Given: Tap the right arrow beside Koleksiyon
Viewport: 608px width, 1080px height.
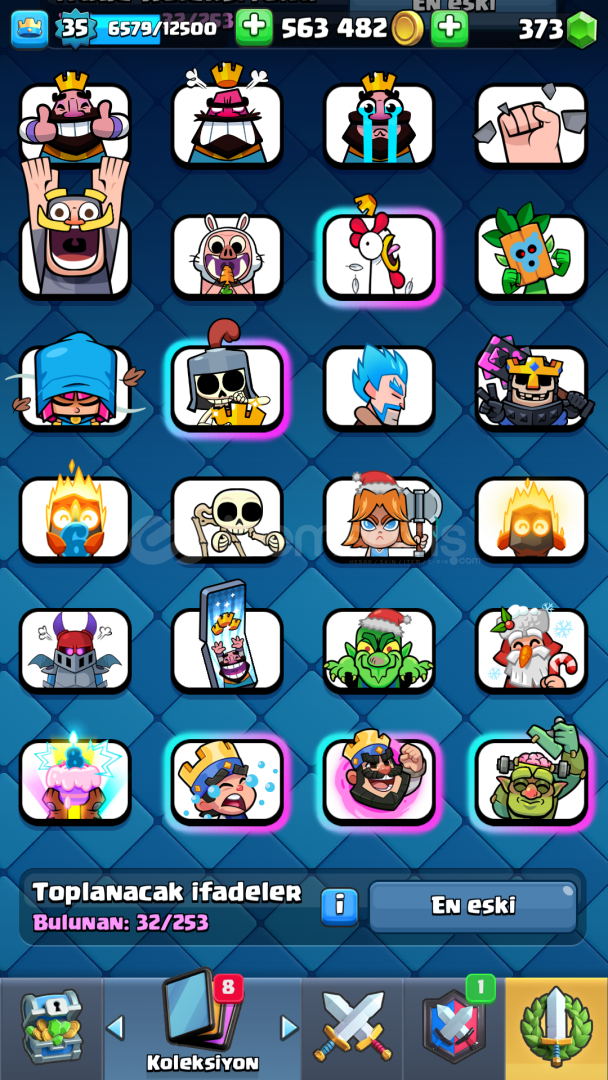Looking at the screenshot, I should [289, 1027].
